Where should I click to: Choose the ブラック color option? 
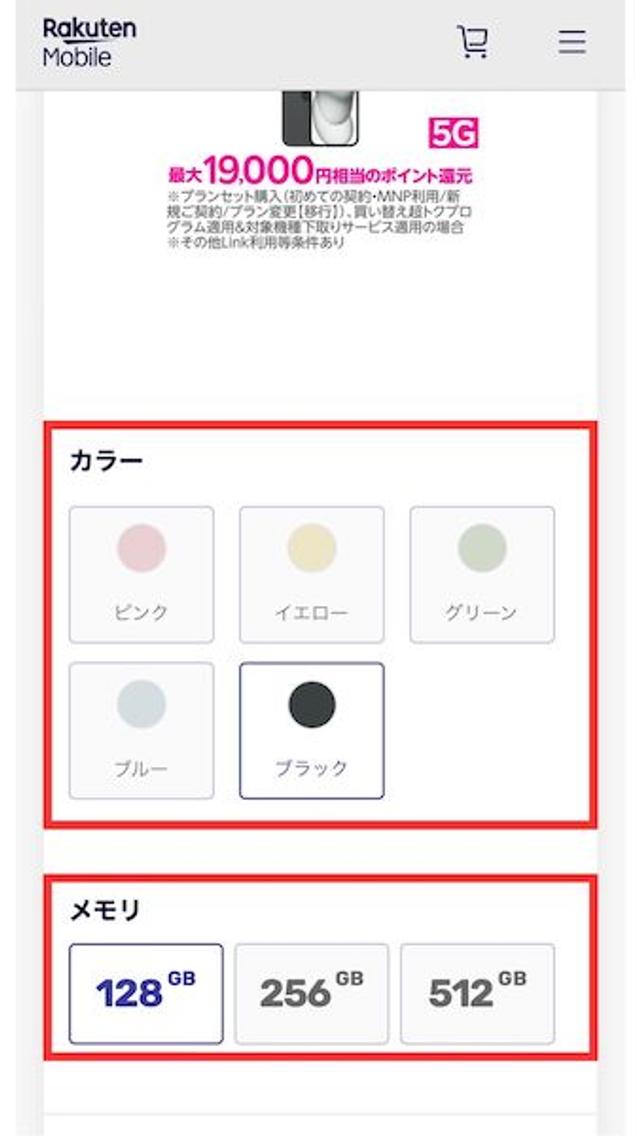coord(311,730)
